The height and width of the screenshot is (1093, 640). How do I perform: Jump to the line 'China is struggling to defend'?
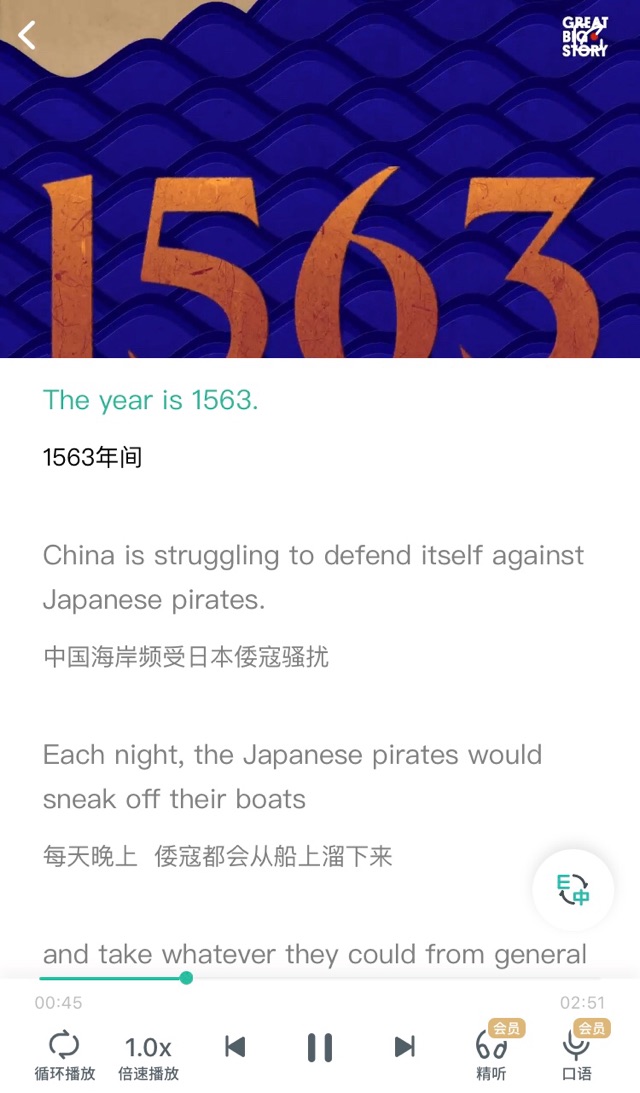313,577
